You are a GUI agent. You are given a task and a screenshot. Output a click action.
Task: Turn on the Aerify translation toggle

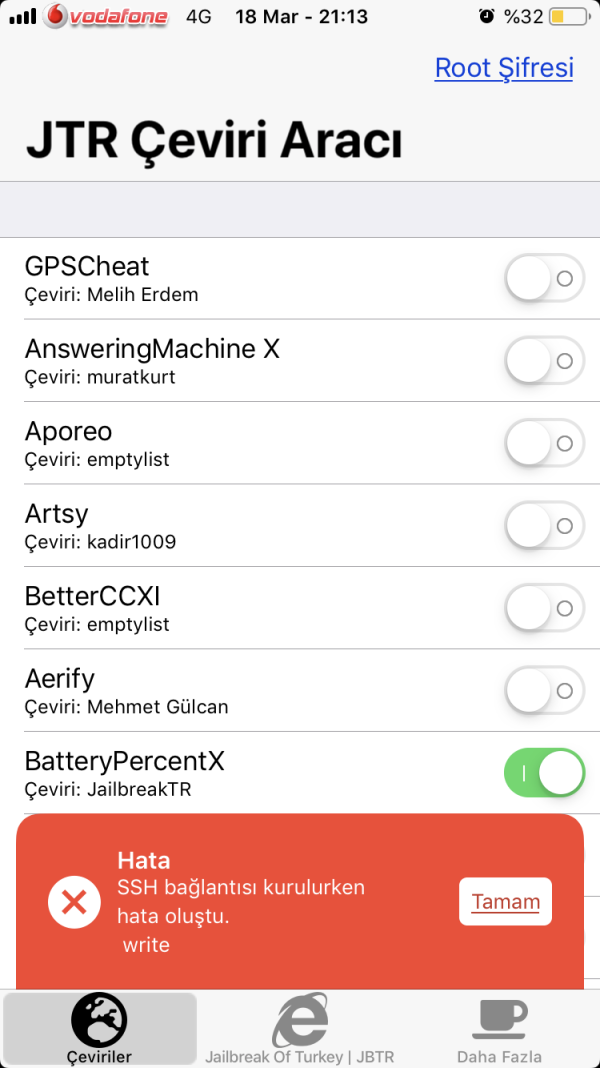pos(544,690)
